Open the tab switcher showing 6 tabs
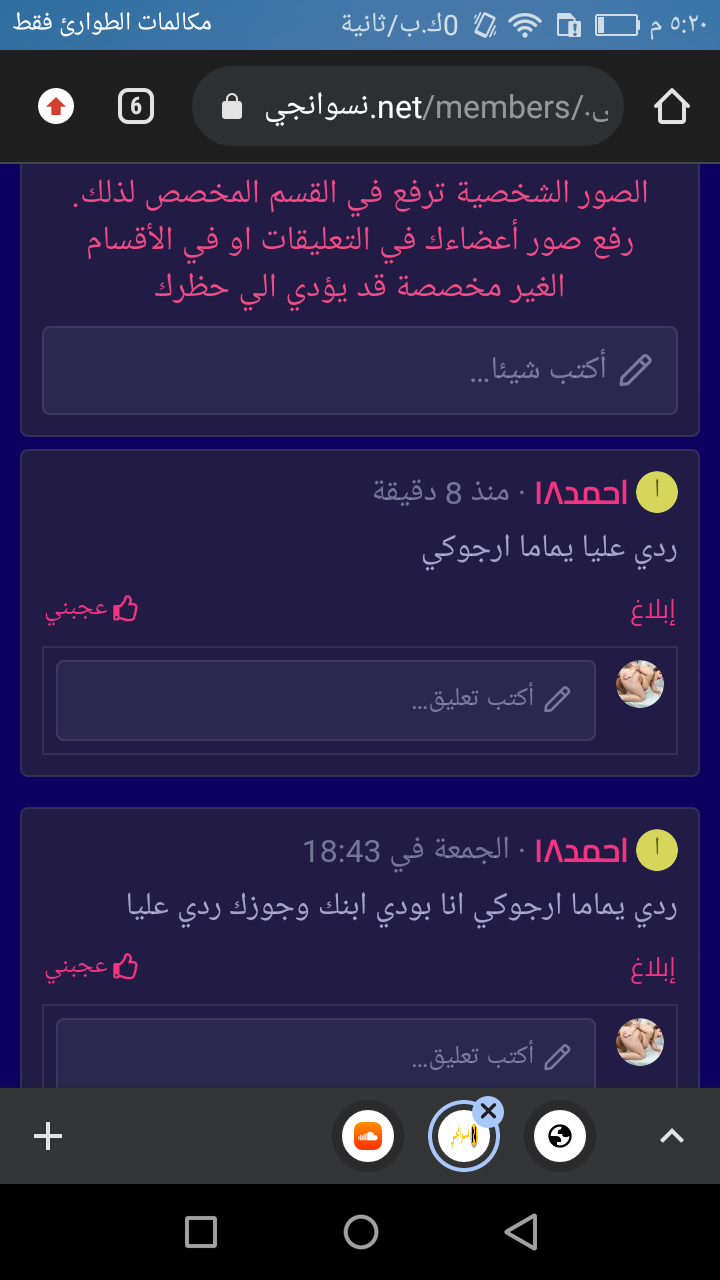Image resolution: width=720 pixels, height=1280 pixels. pyautogui.click(x=136, y=106)
